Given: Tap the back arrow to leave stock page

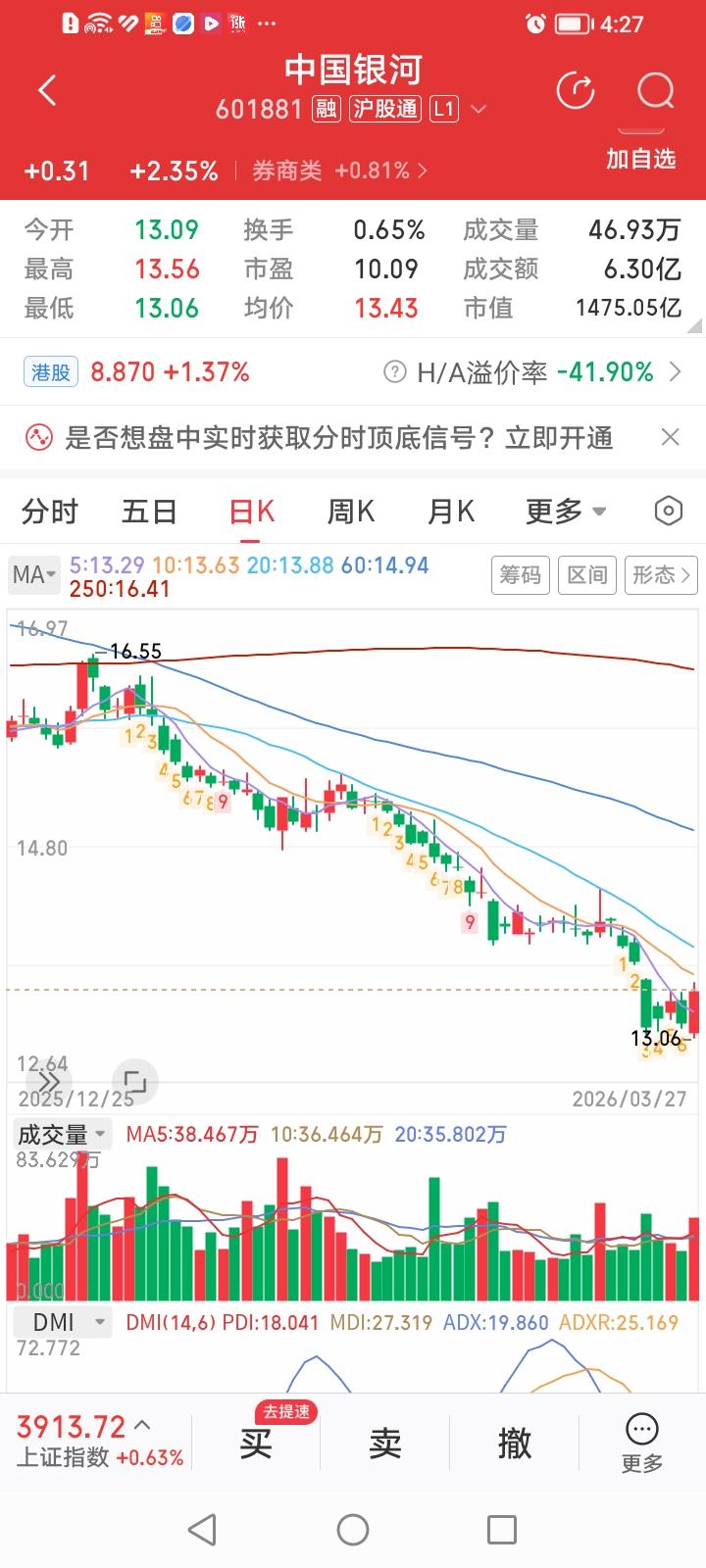Looking at the screenshot, I should click(x=46, y=89).
